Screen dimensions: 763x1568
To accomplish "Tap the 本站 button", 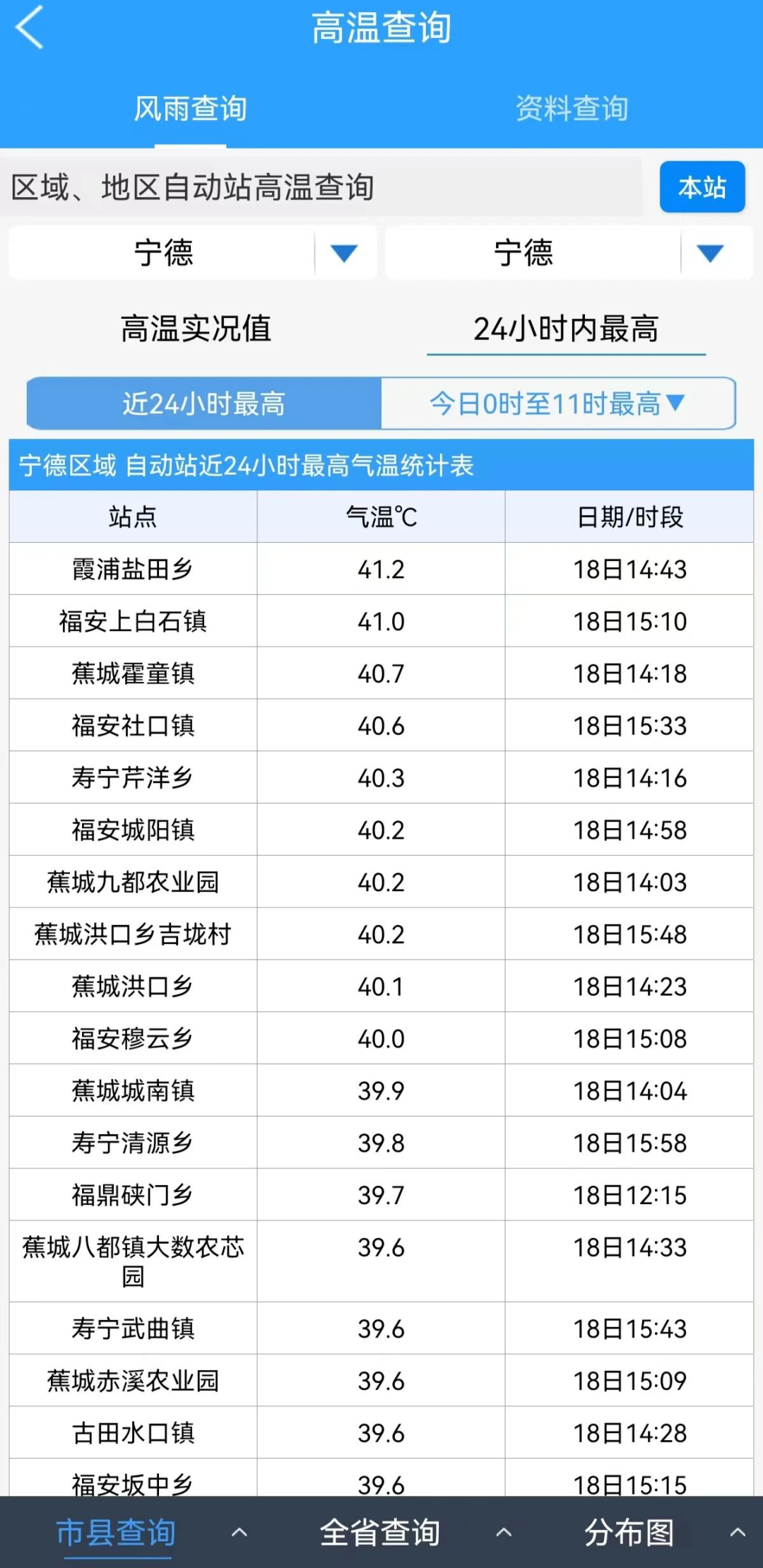I will point(702,187).
